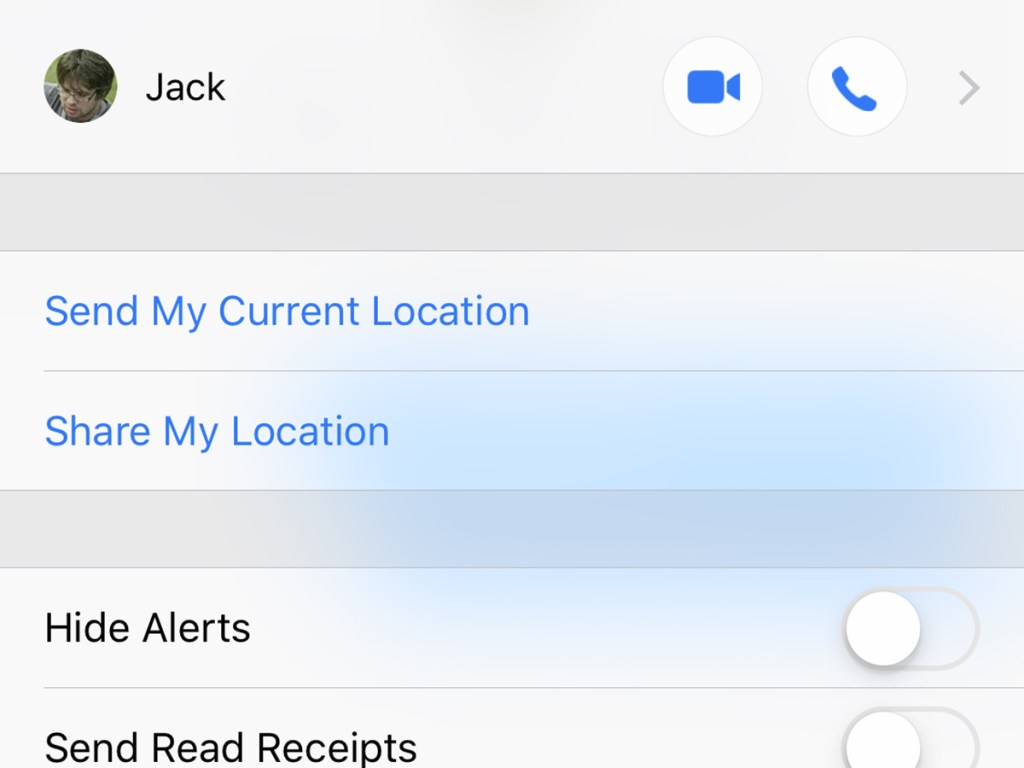
Task: Start a video call with Jack
Action: point(713,87)
